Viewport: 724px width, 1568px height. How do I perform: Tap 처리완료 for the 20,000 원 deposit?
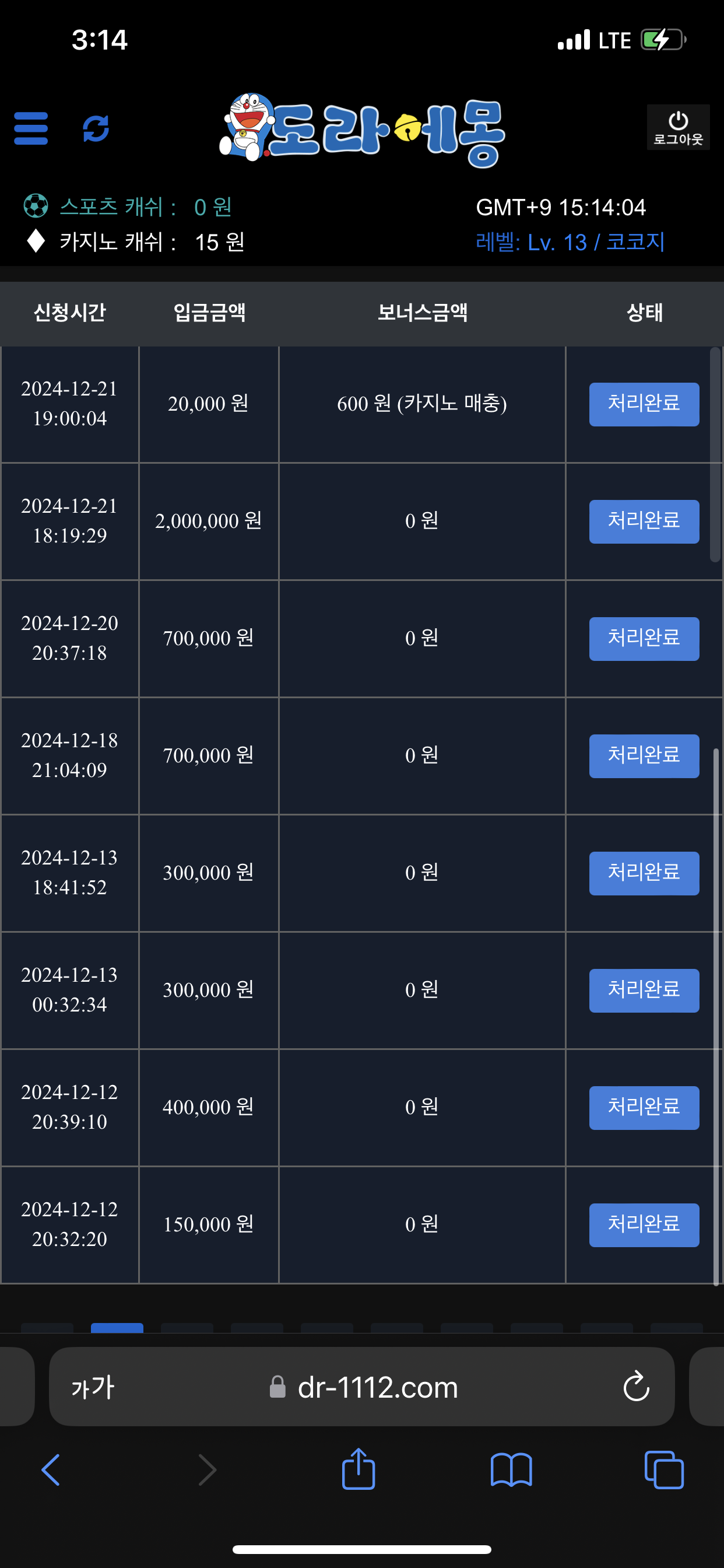pos(644,404)
